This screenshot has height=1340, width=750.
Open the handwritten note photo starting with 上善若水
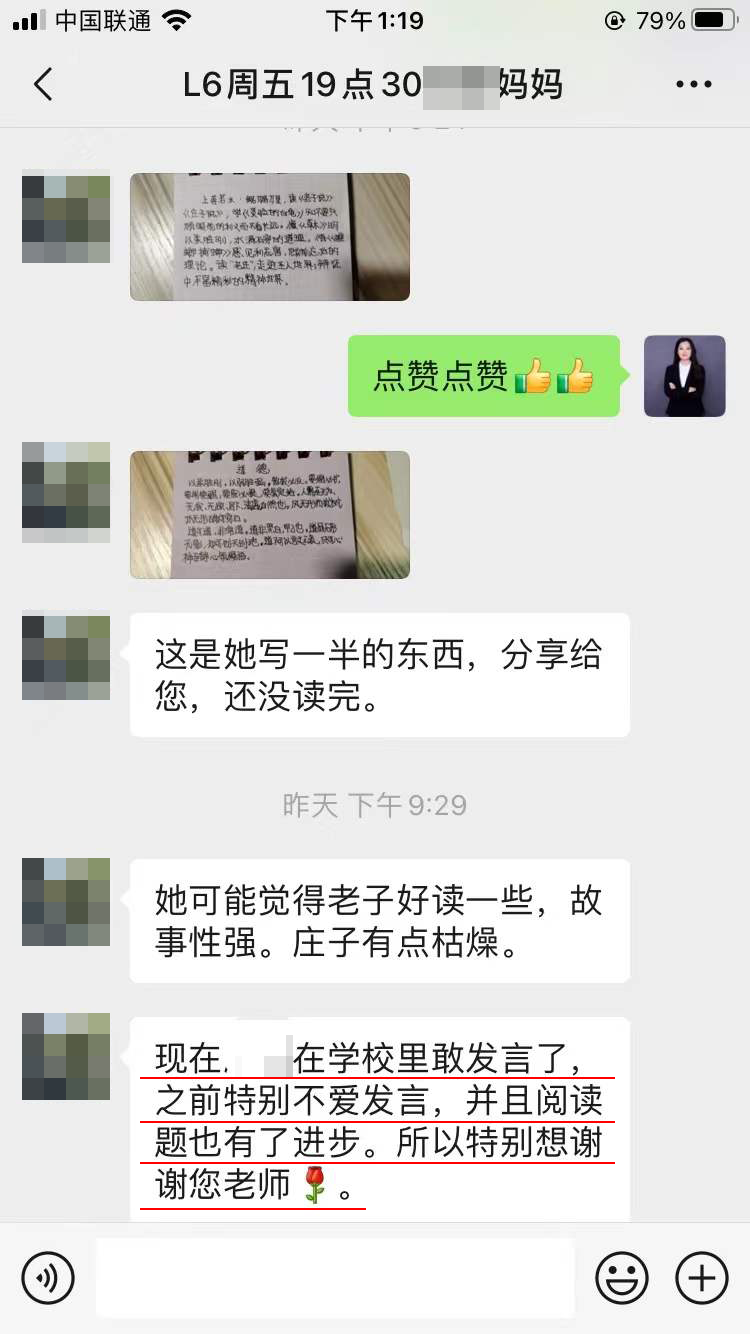270,237
